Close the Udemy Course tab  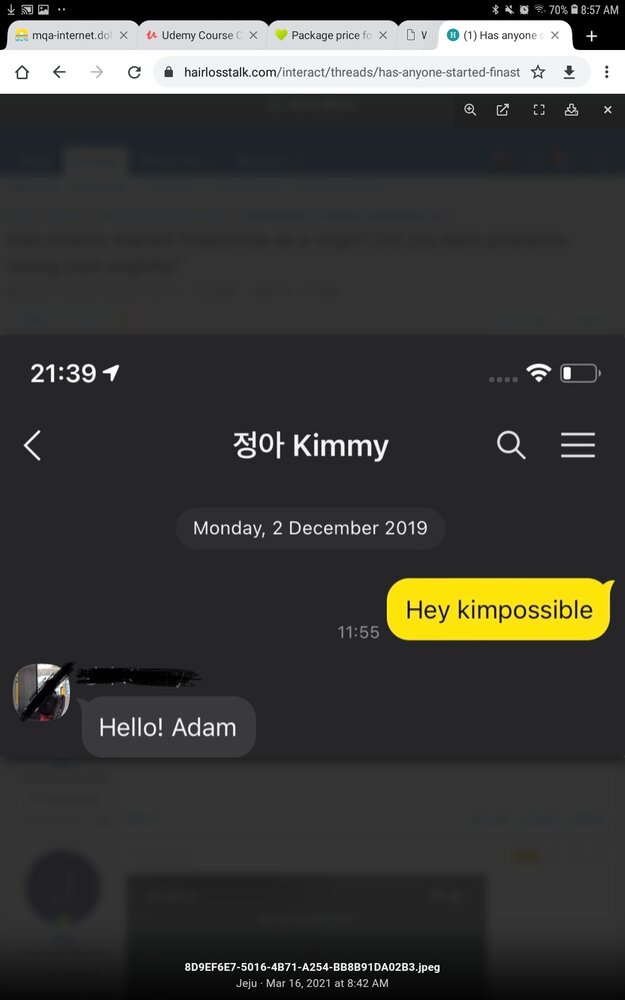(x=253, y=35)
